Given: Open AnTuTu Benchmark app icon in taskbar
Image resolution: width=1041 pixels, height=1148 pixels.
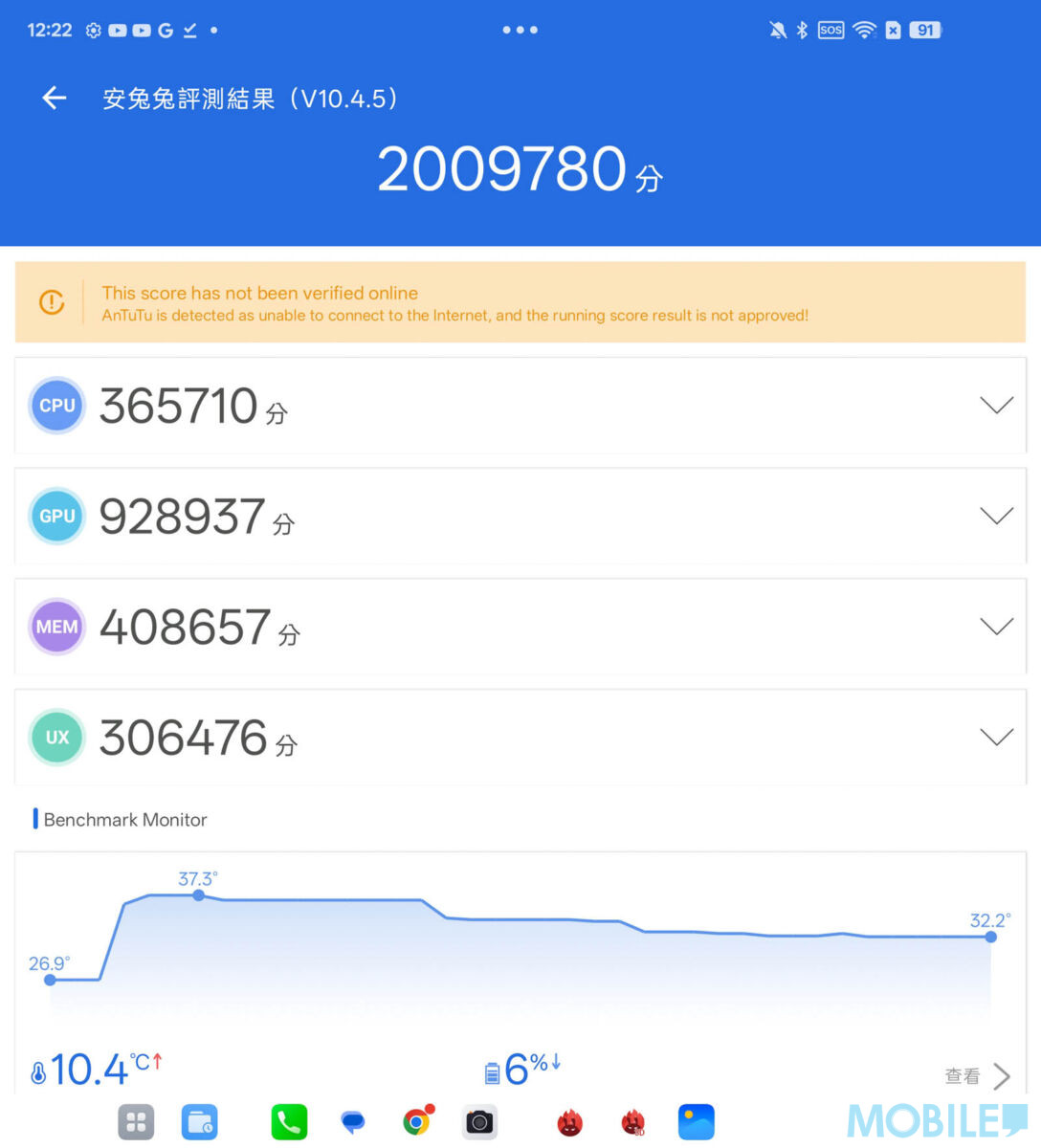Looking at the screenshot, I should [x=570, y=1122].
